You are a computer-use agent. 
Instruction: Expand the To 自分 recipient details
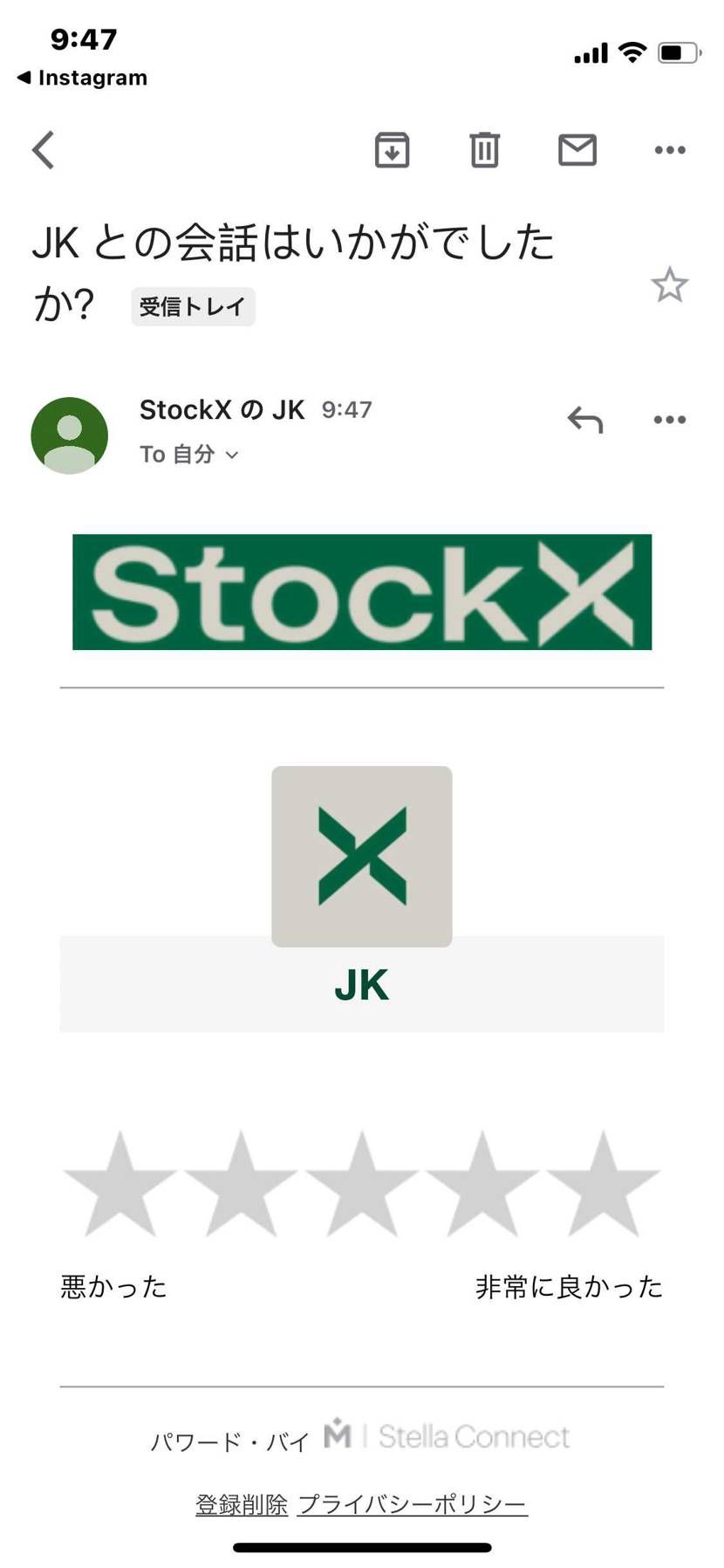tap(188, 455)
